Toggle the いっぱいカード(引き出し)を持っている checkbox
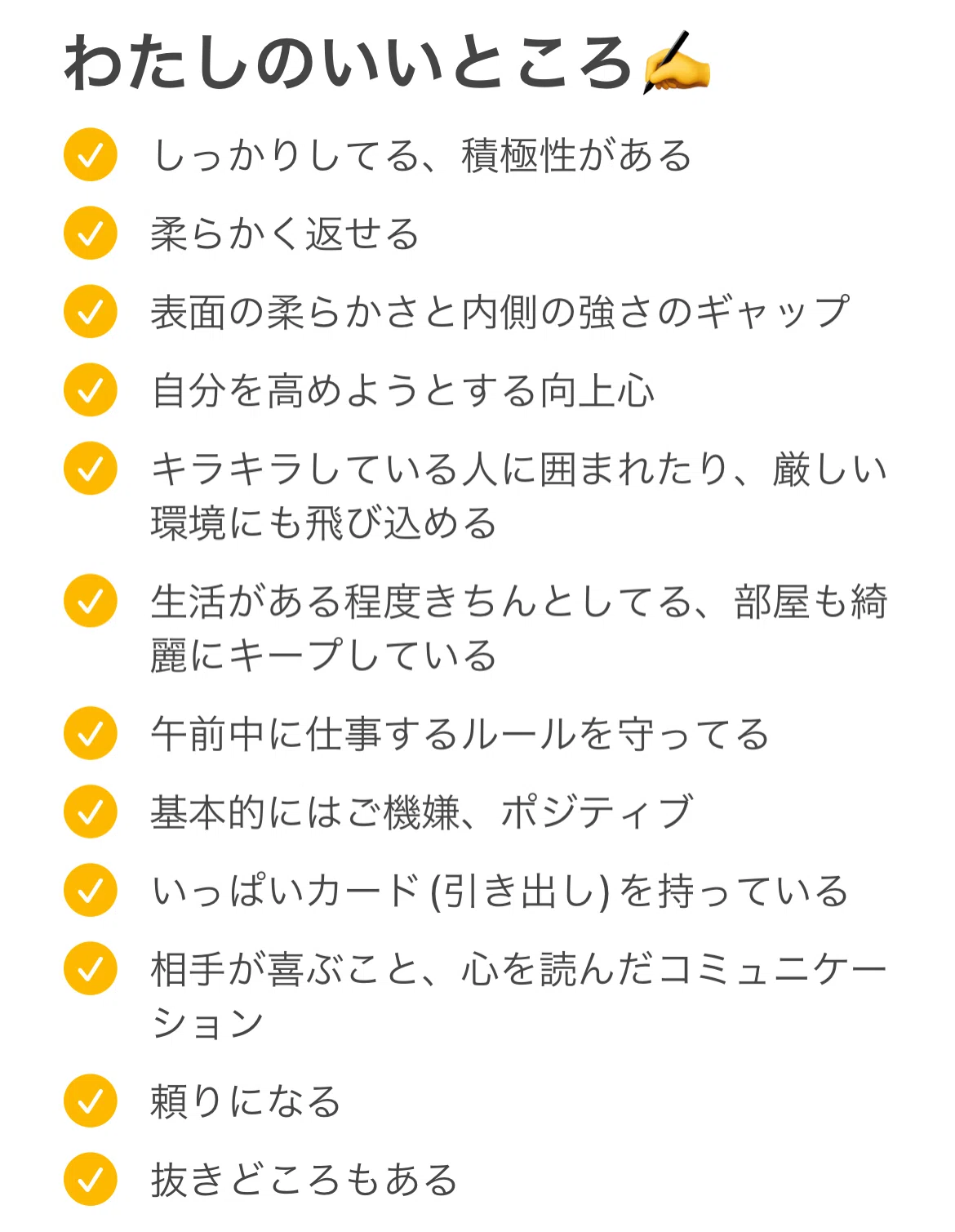 (x=91, y=890)
